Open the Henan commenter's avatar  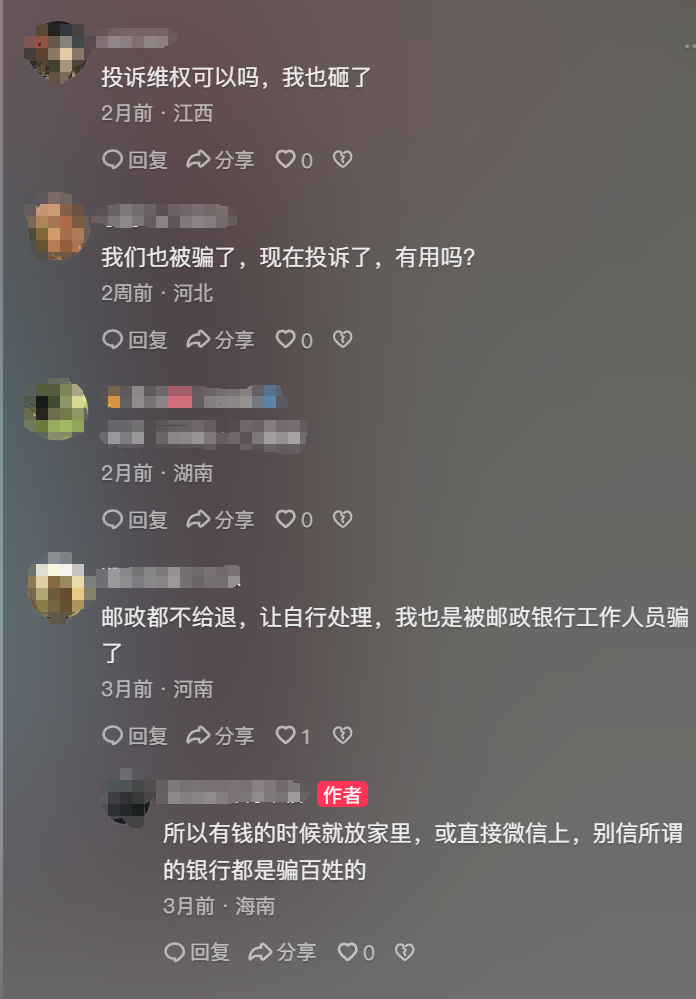click(57, 590)
